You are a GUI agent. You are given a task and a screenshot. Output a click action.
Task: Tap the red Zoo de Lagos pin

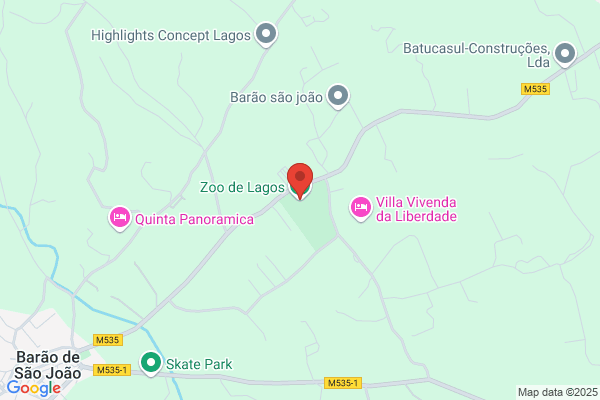pos(300,180)
